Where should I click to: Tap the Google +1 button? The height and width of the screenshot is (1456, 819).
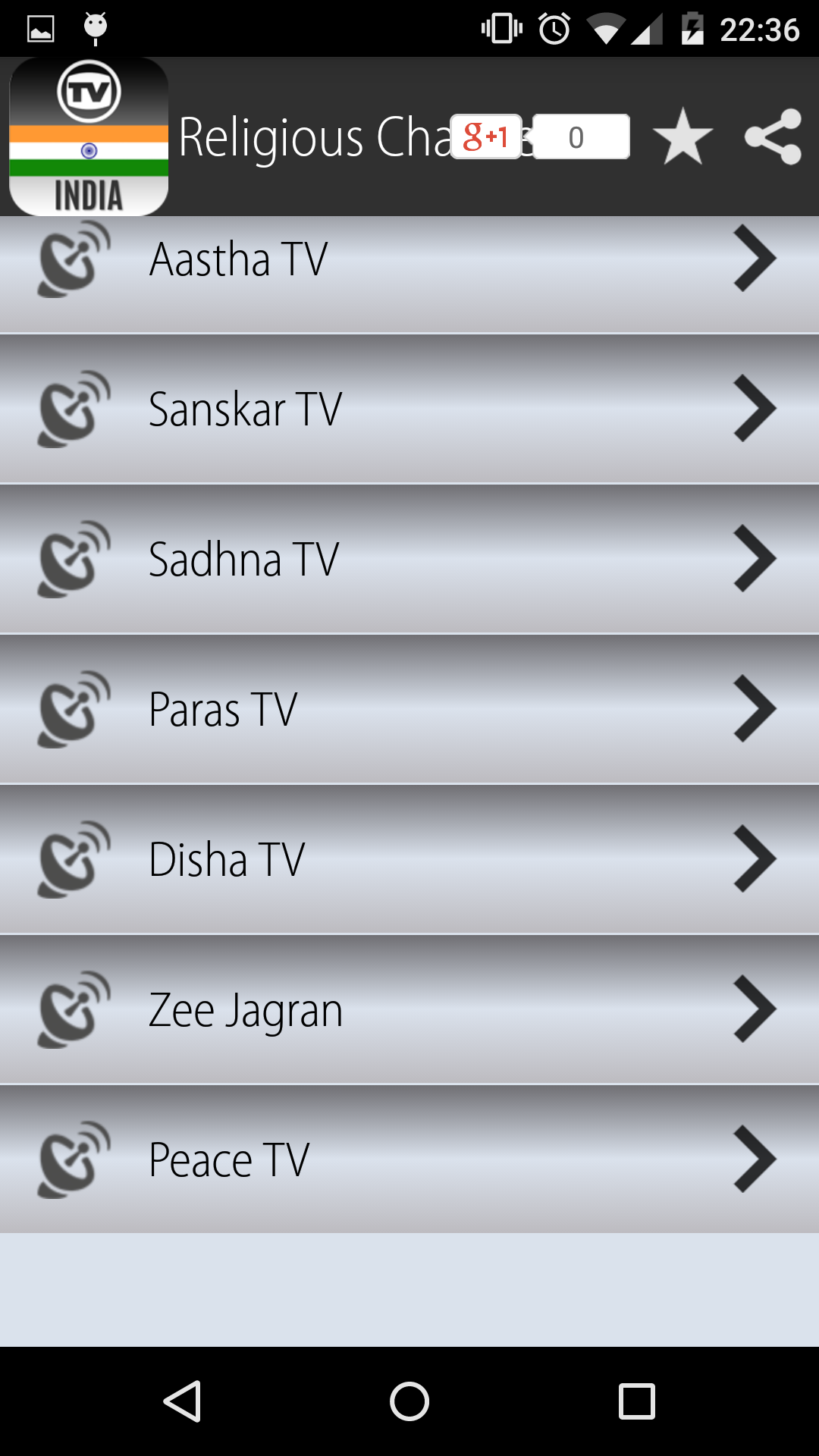[x=486, y=136]
